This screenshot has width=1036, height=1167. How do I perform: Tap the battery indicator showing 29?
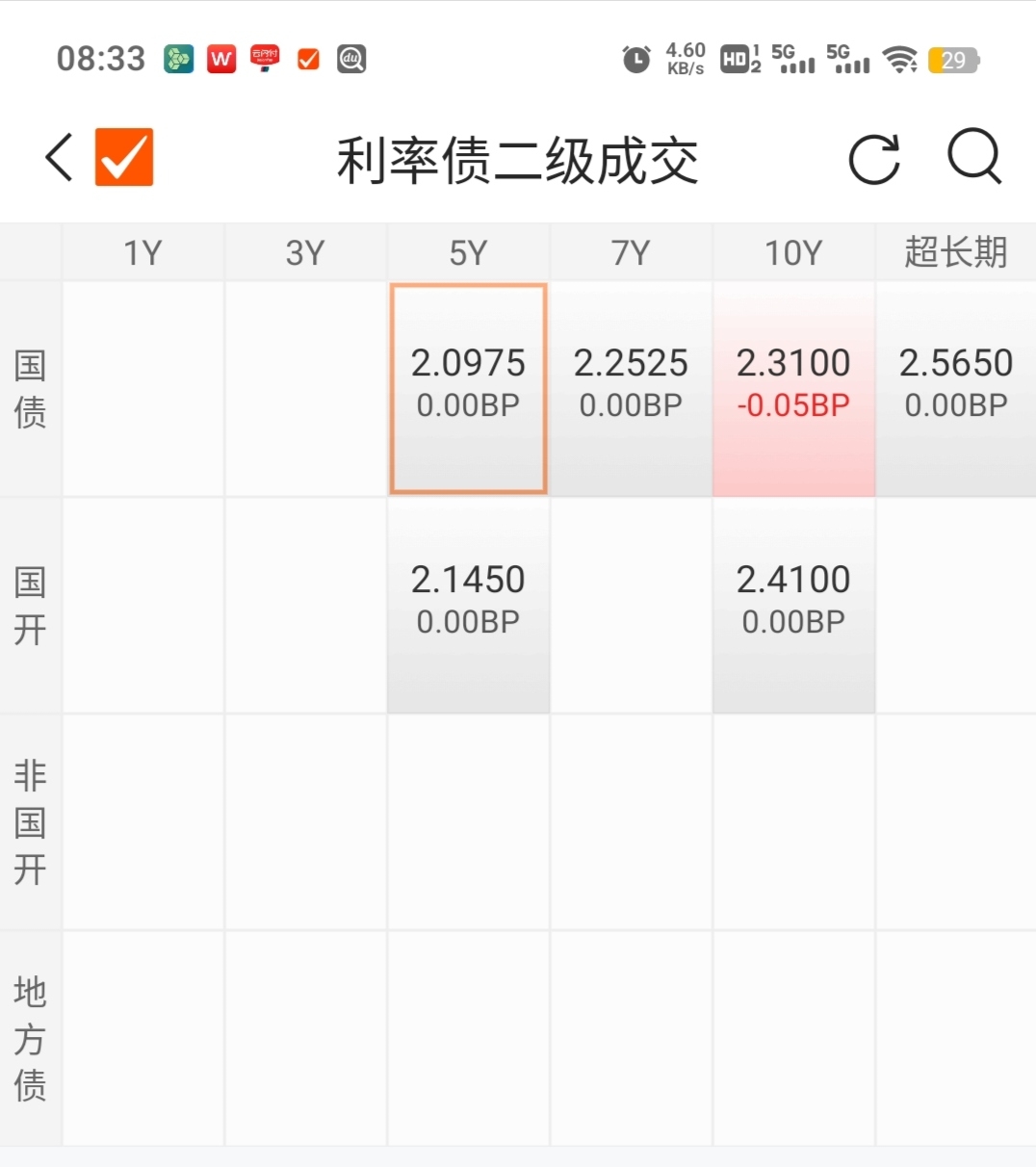pos(953,59)
